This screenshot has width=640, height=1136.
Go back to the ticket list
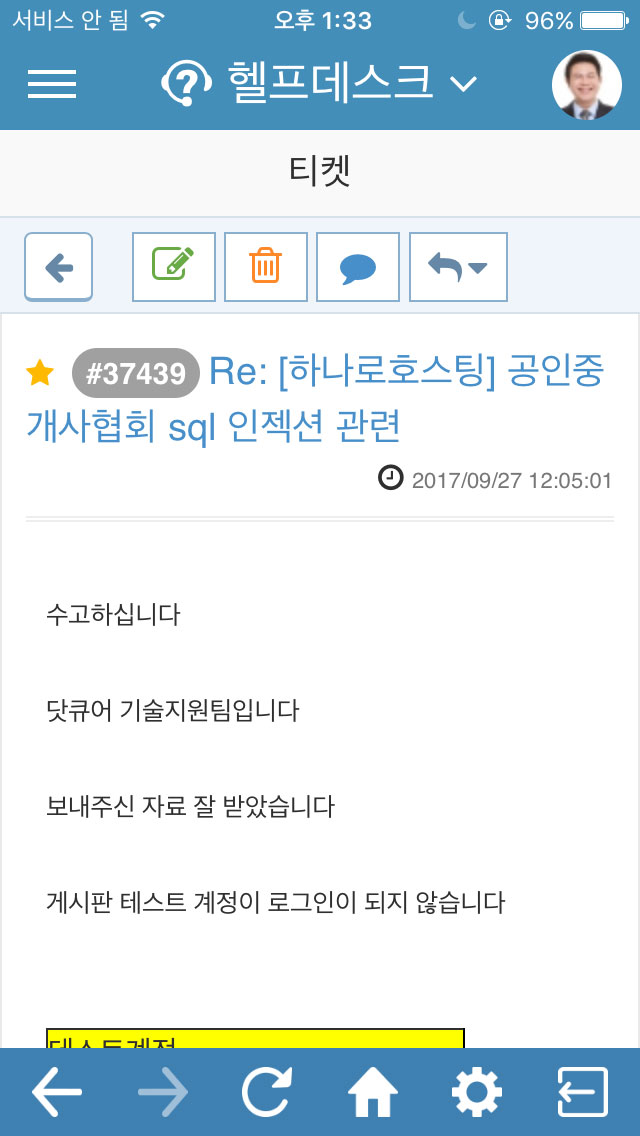(59, 267)
